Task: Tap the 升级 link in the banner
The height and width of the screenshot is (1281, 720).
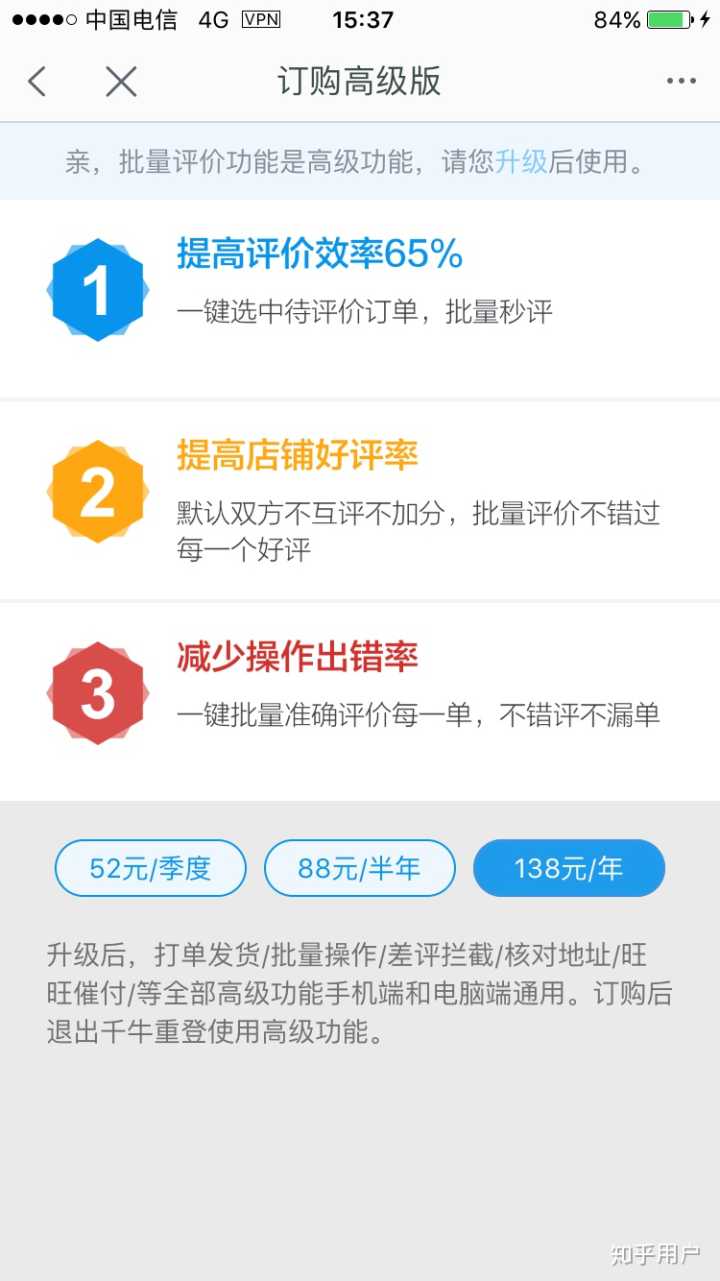Action: [521, 162]
